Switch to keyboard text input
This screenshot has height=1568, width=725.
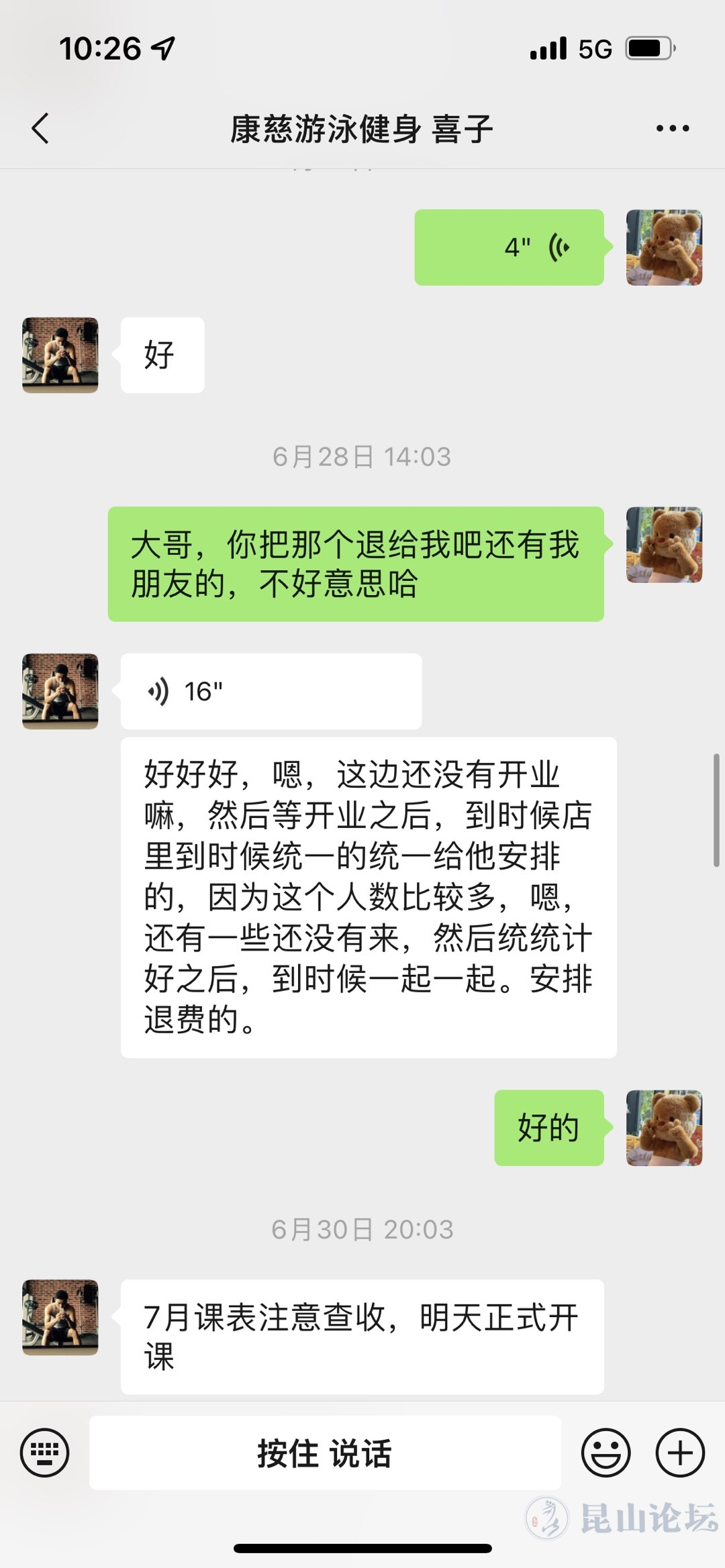[44, 1453]
